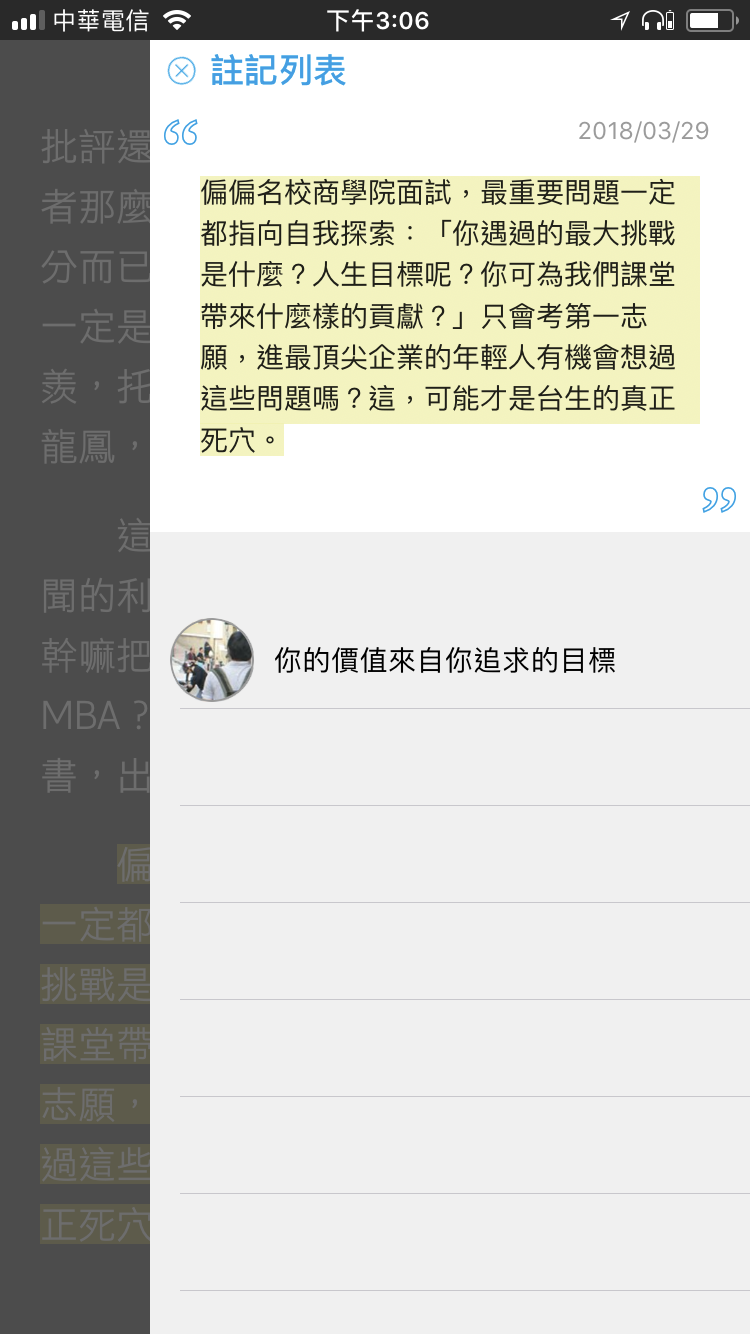Close the 註記列表 panel
This screenshot has width=750, height=1334.
tap(181, 71)
